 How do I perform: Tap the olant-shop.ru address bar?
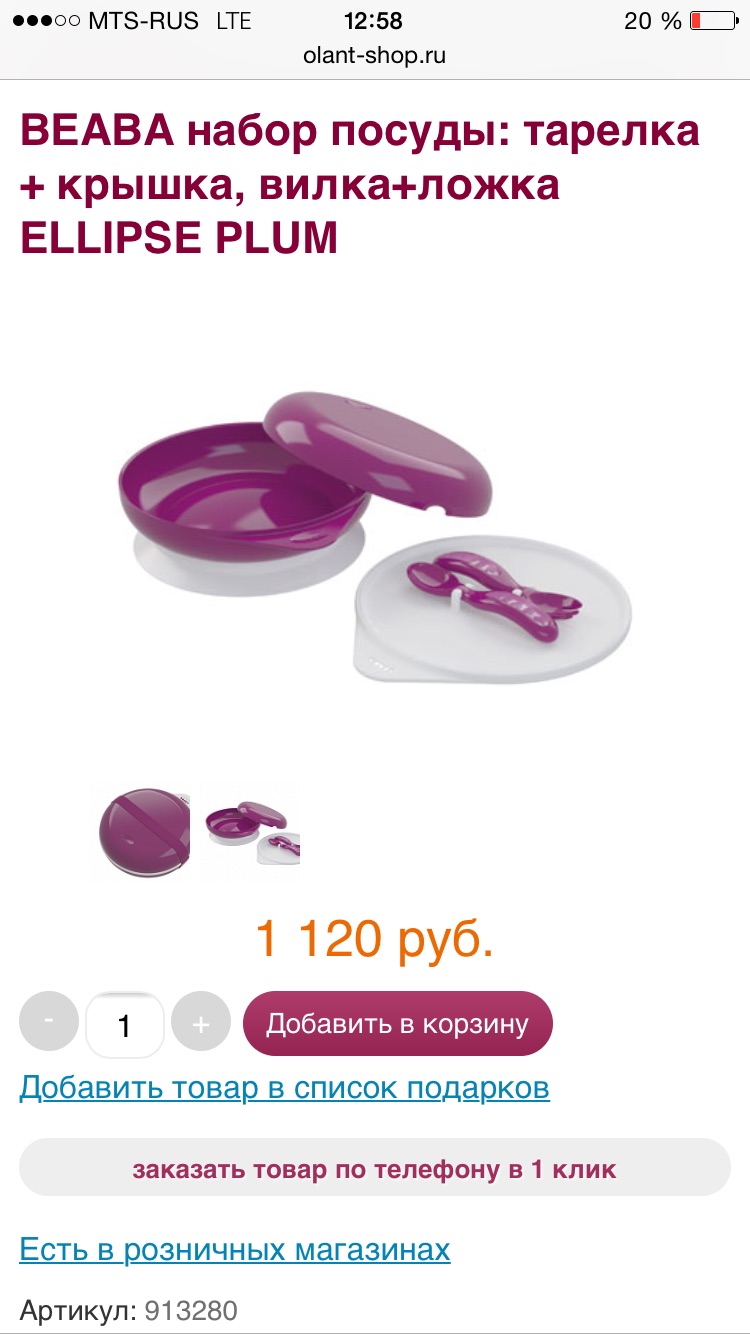tap(375, 56)
